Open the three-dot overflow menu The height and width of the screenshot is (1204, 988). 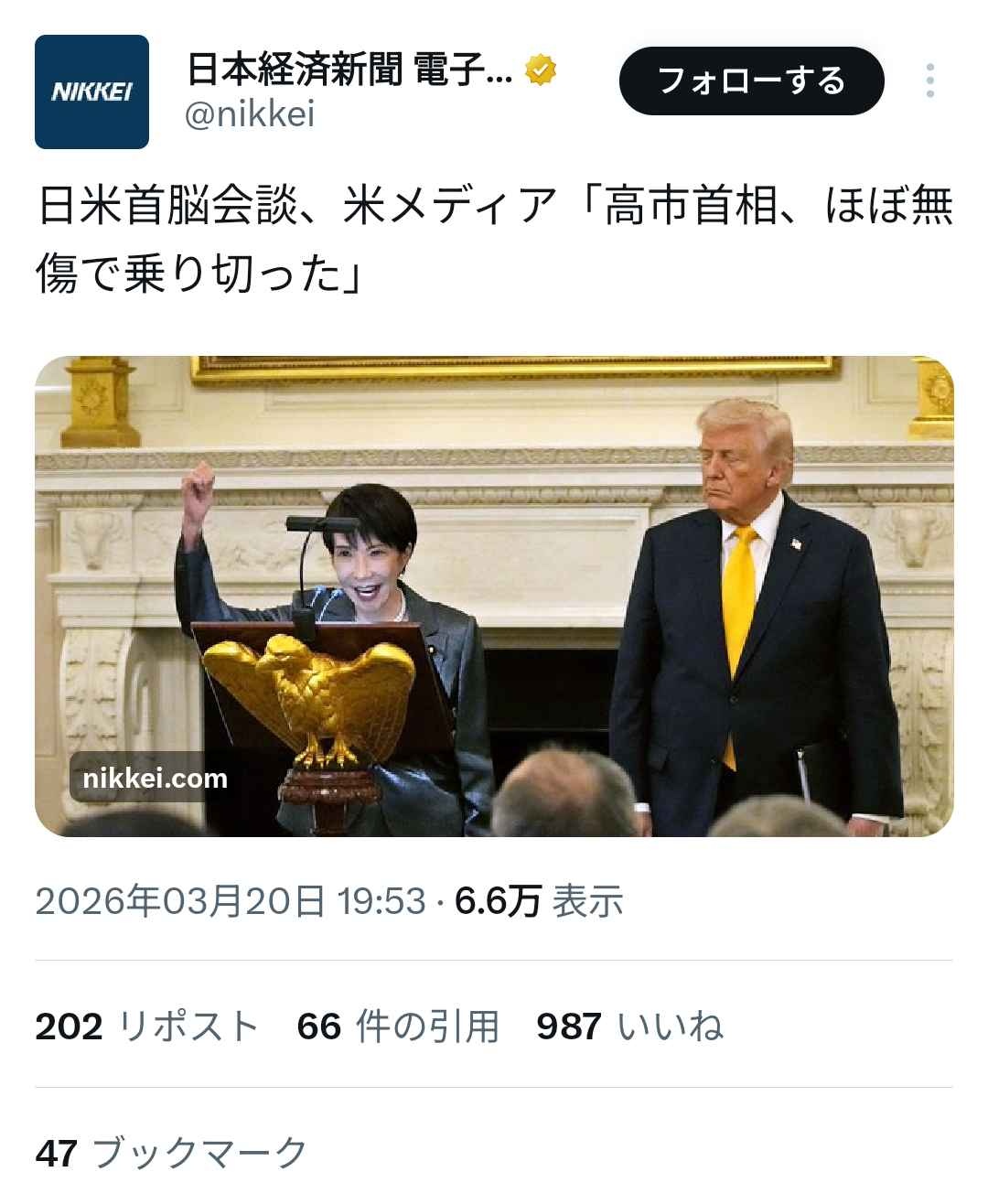click(929, 81)
